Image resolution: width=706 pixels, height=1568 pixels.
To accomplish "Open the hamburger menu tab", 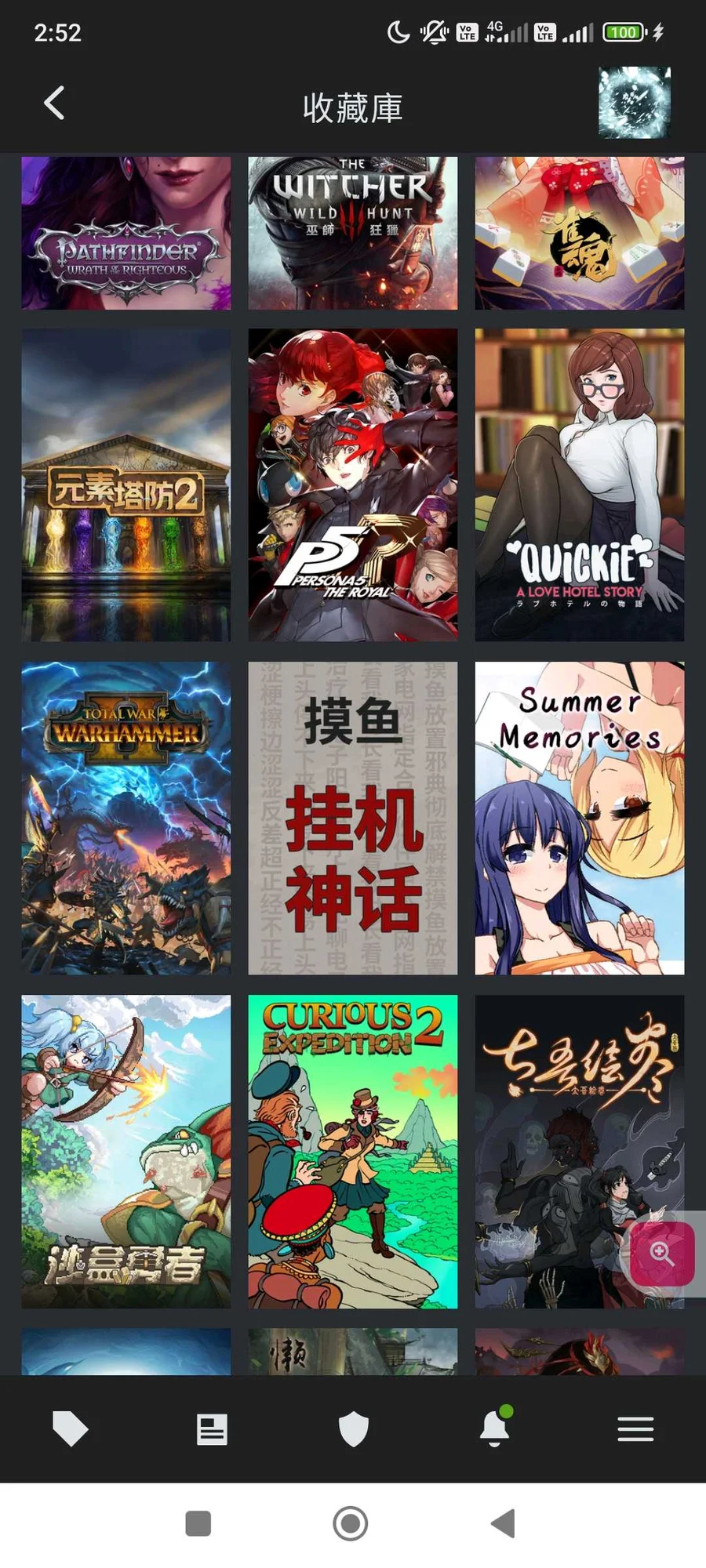I will tap(635, 1429).
